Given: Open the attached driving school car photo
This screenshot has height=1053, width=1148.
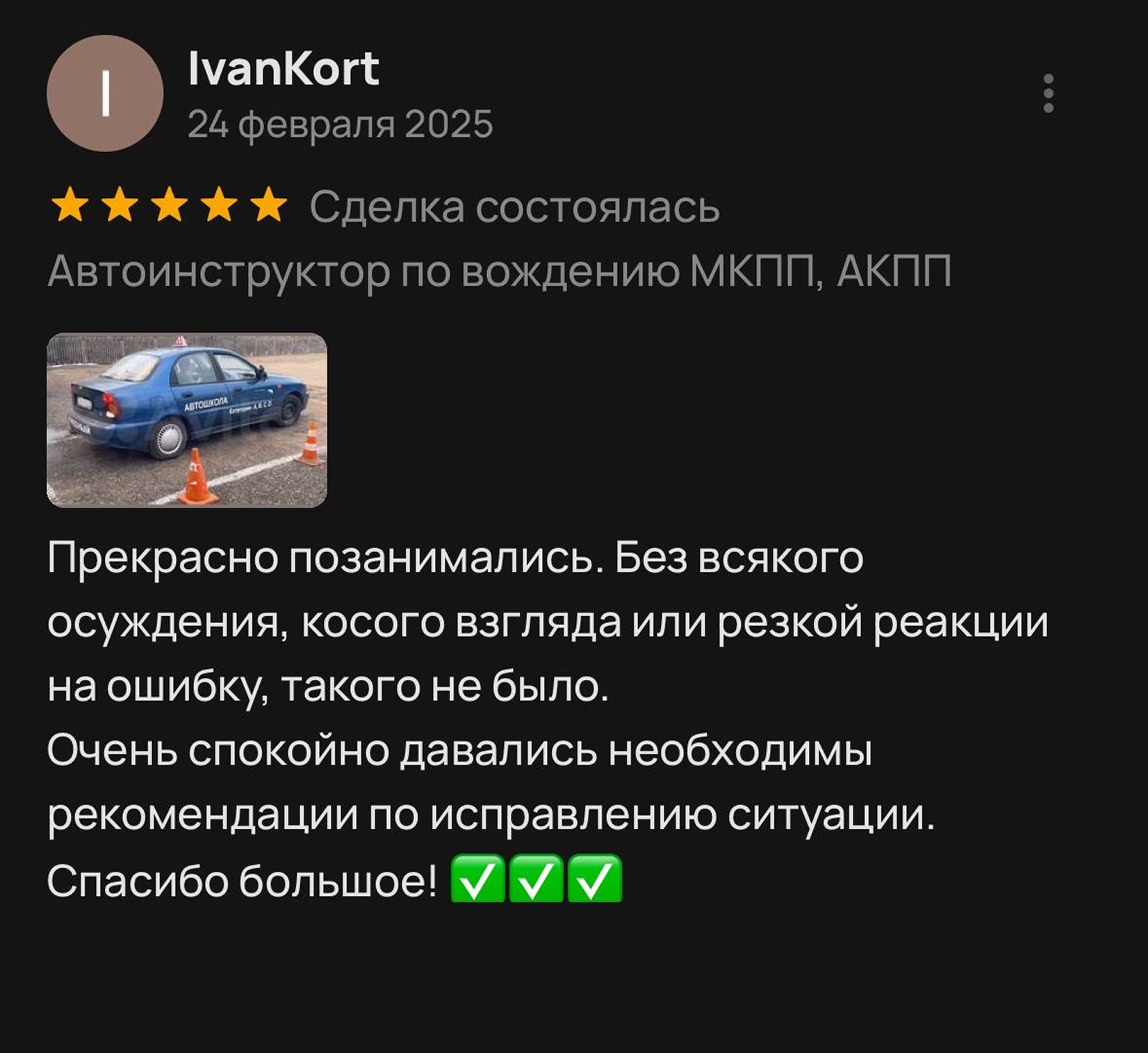Looking at the screenshot, I should 187,420.
